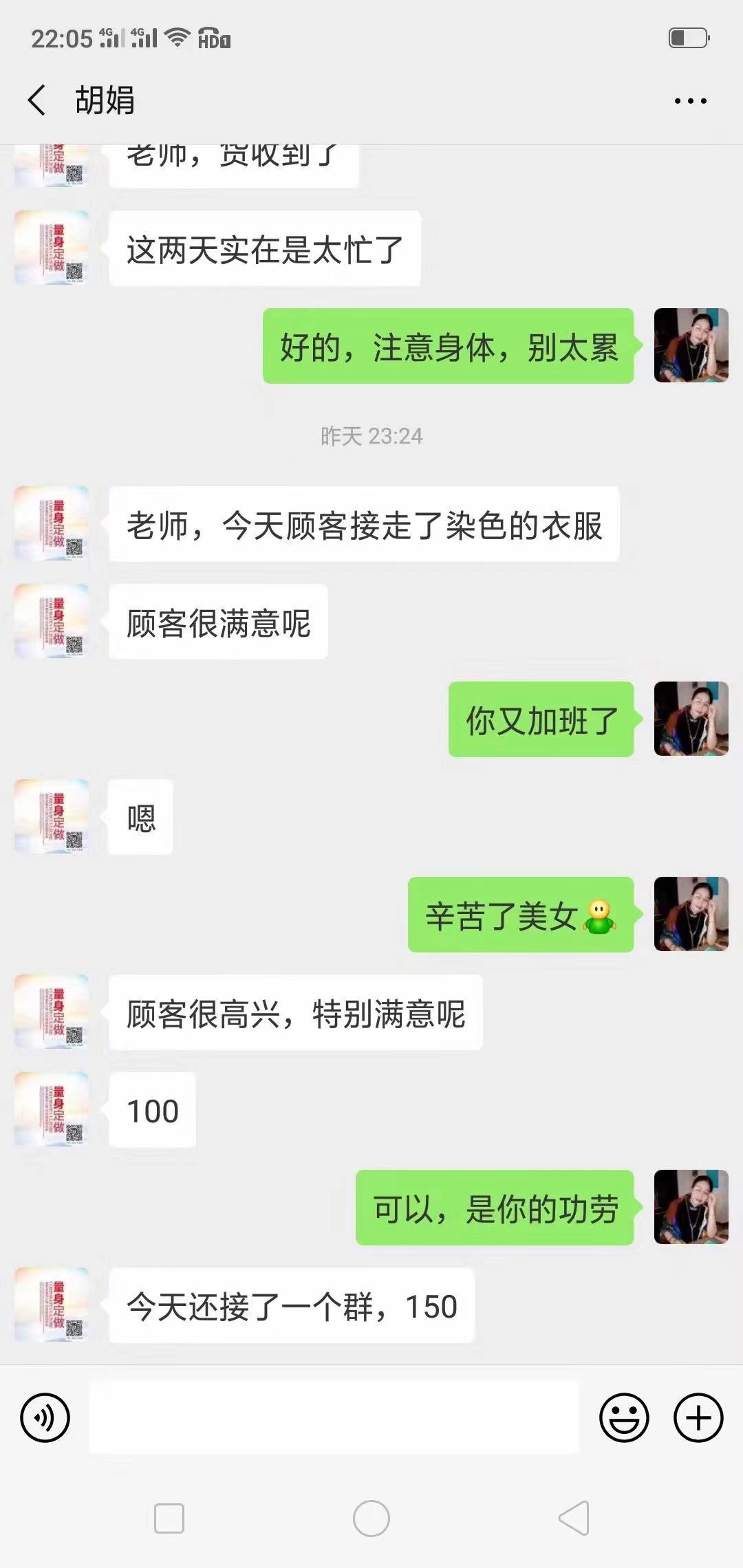Go back from chat with 胡娟

37,100
